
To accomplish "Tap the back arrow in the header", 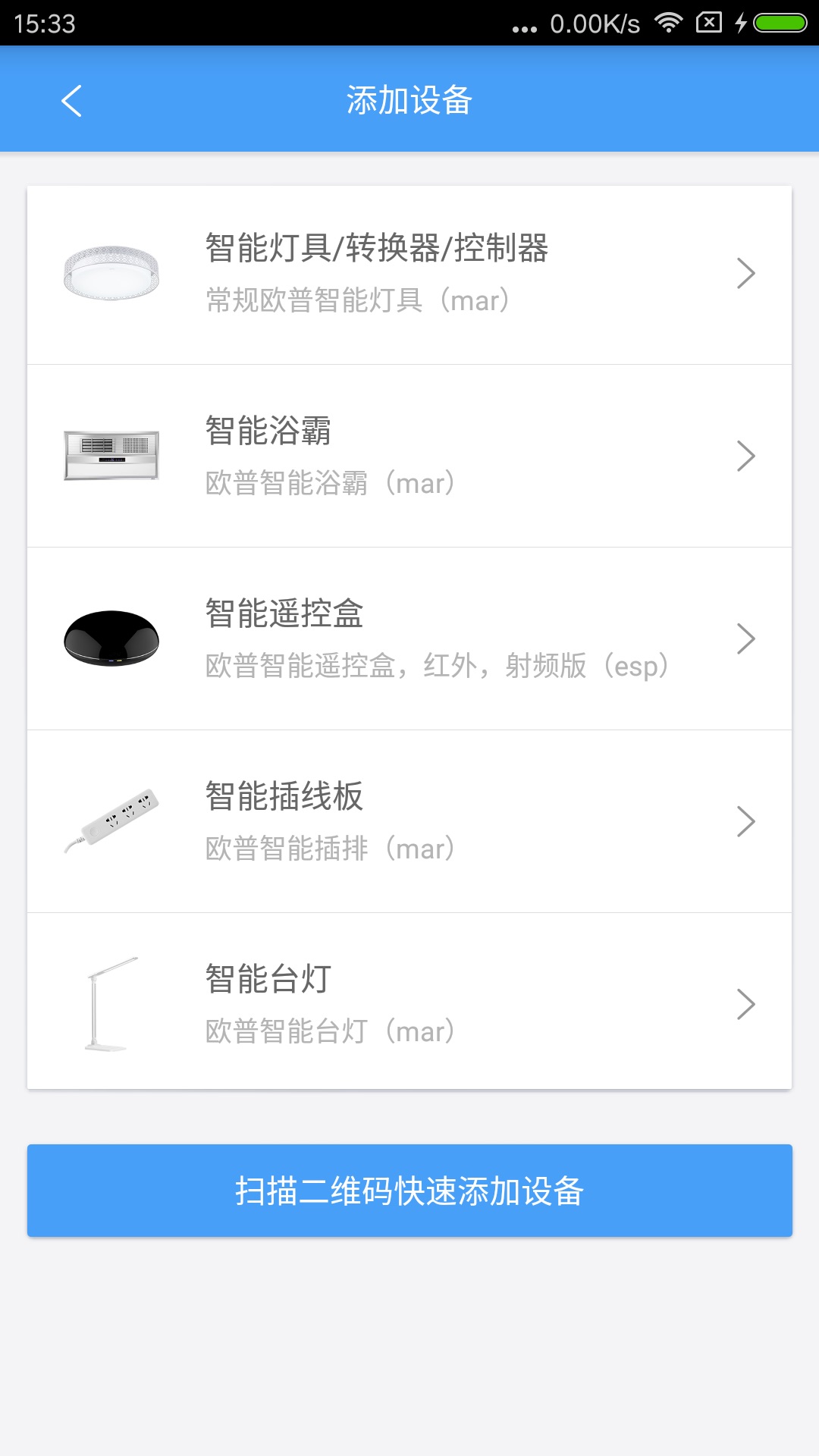I will coord(70,99).
